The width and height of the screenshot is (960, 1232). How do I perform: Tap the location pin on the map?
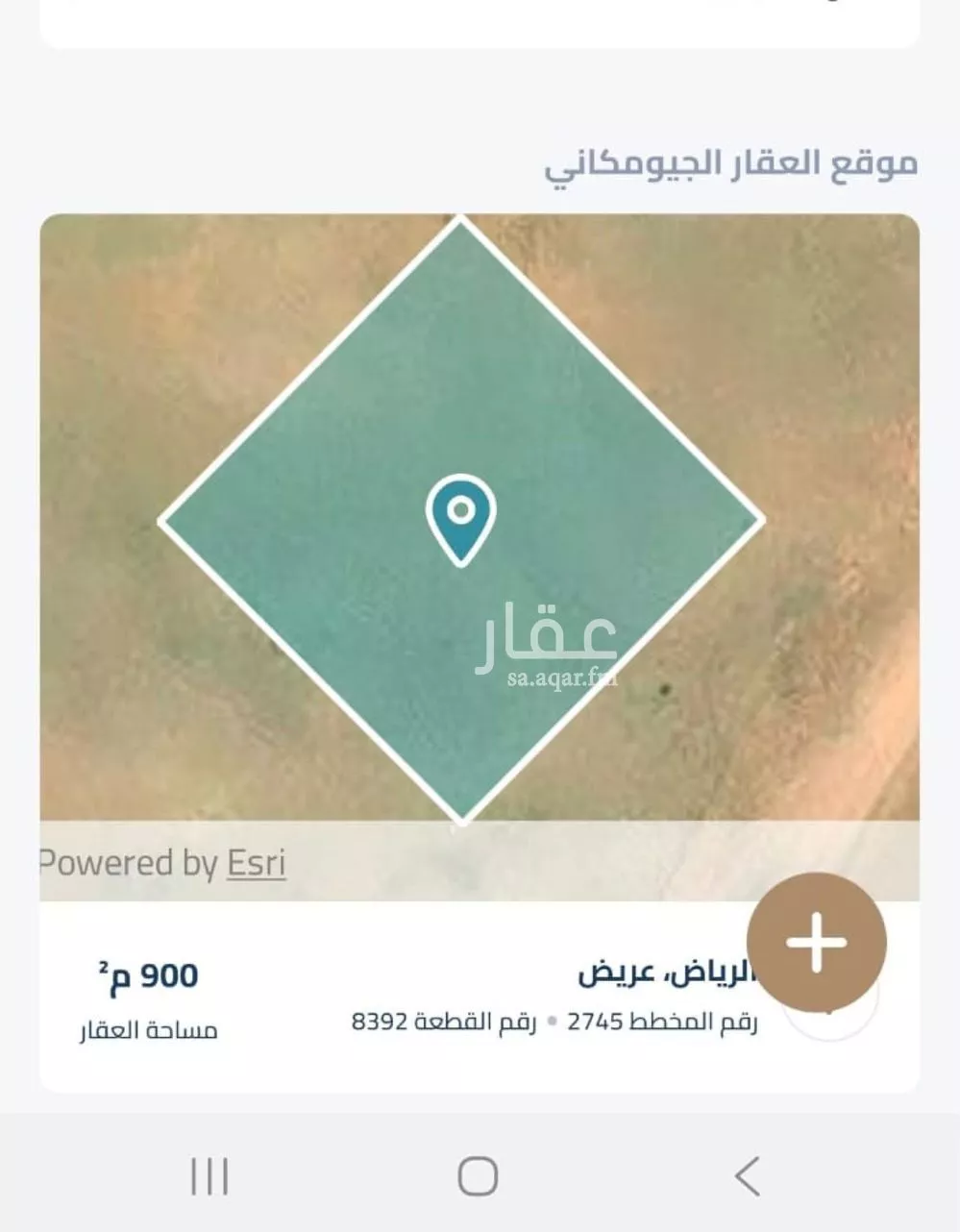pos(461,517)
